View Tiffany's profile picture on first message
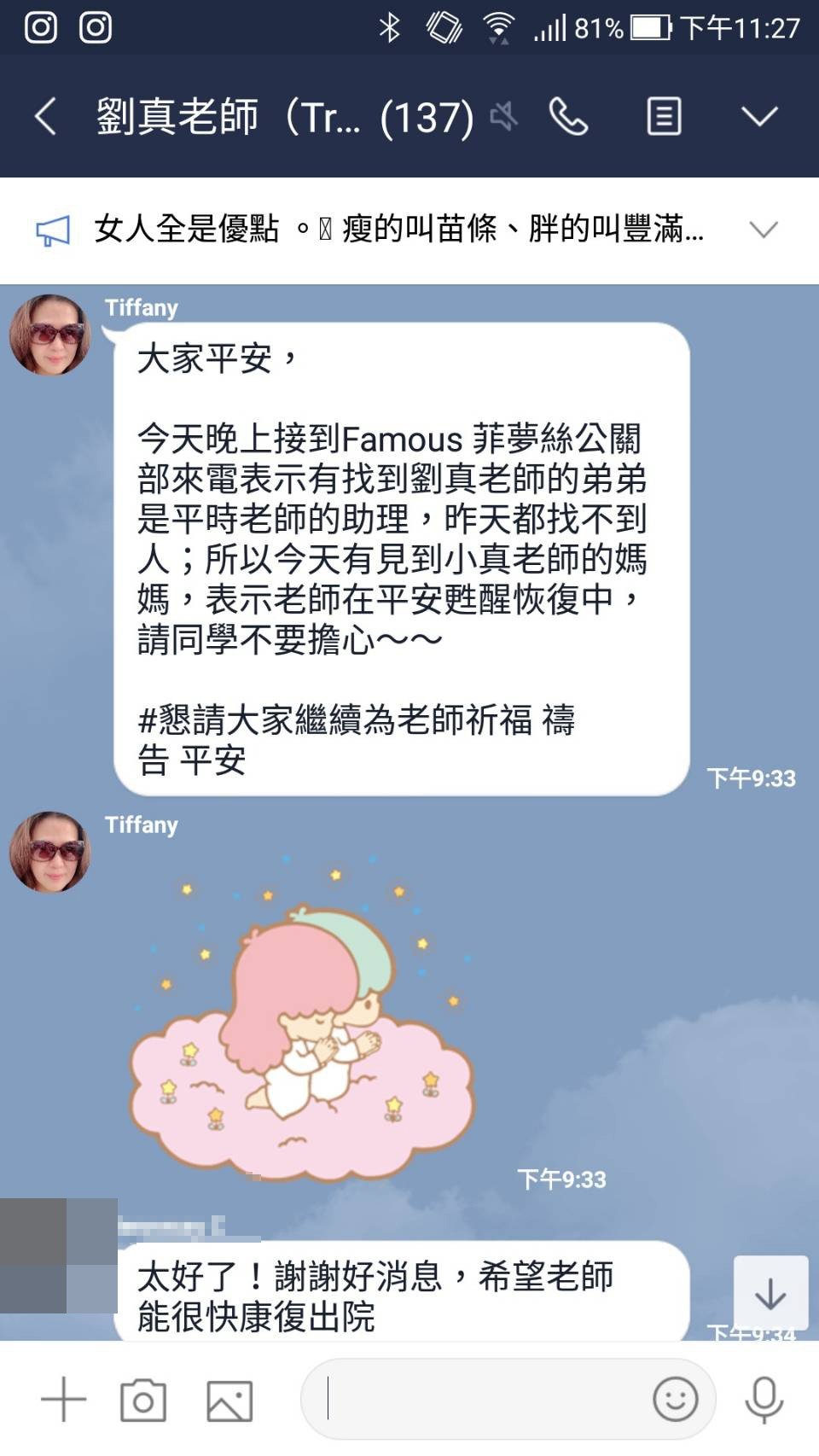The image size is (819, 1456). point(50,335)
